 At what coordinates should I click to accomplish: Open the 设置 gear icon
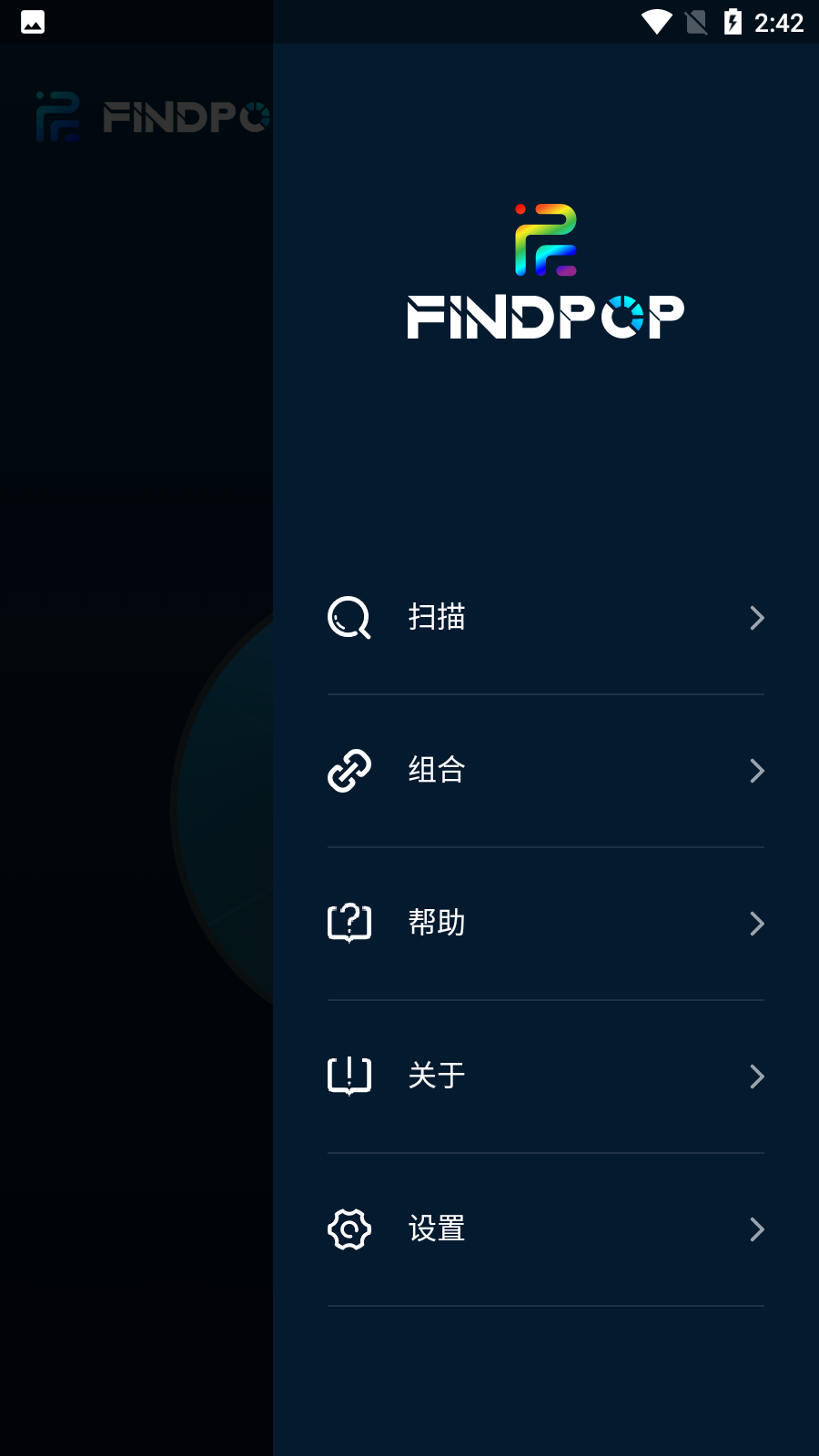[349, 1228]
